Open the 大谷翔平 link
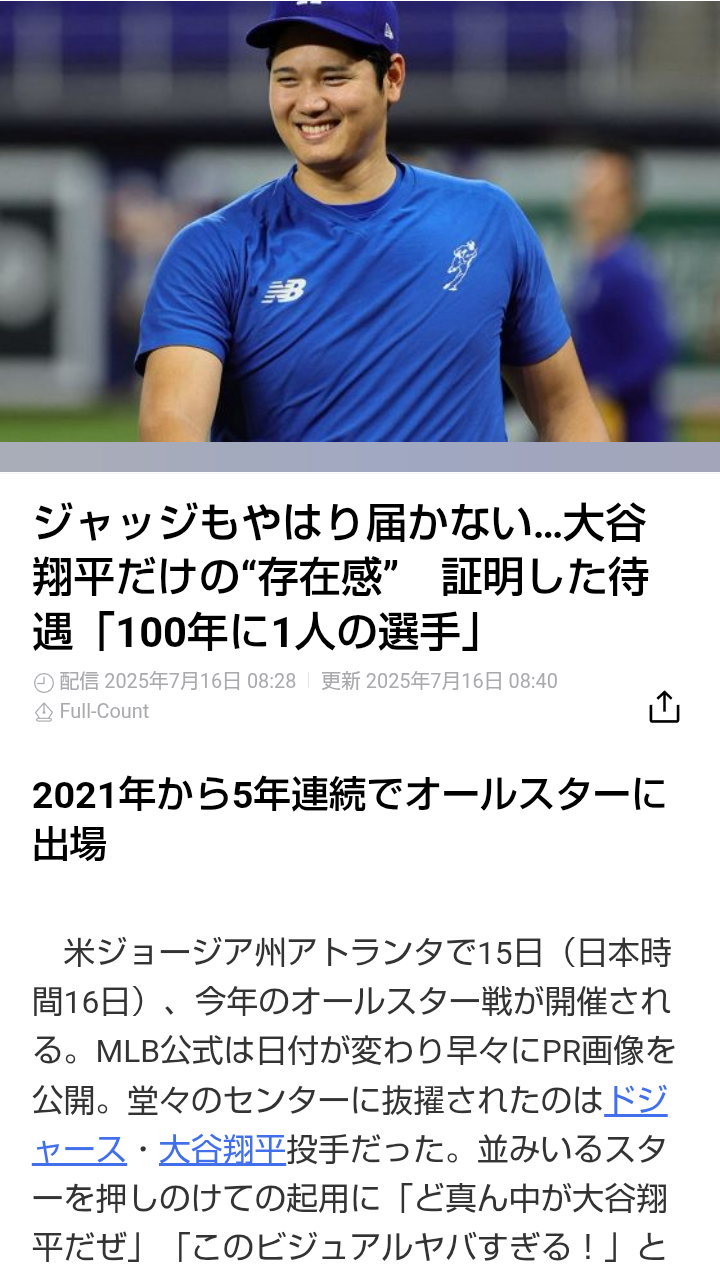This screenshot has height=1272, width=720. 222,1150
